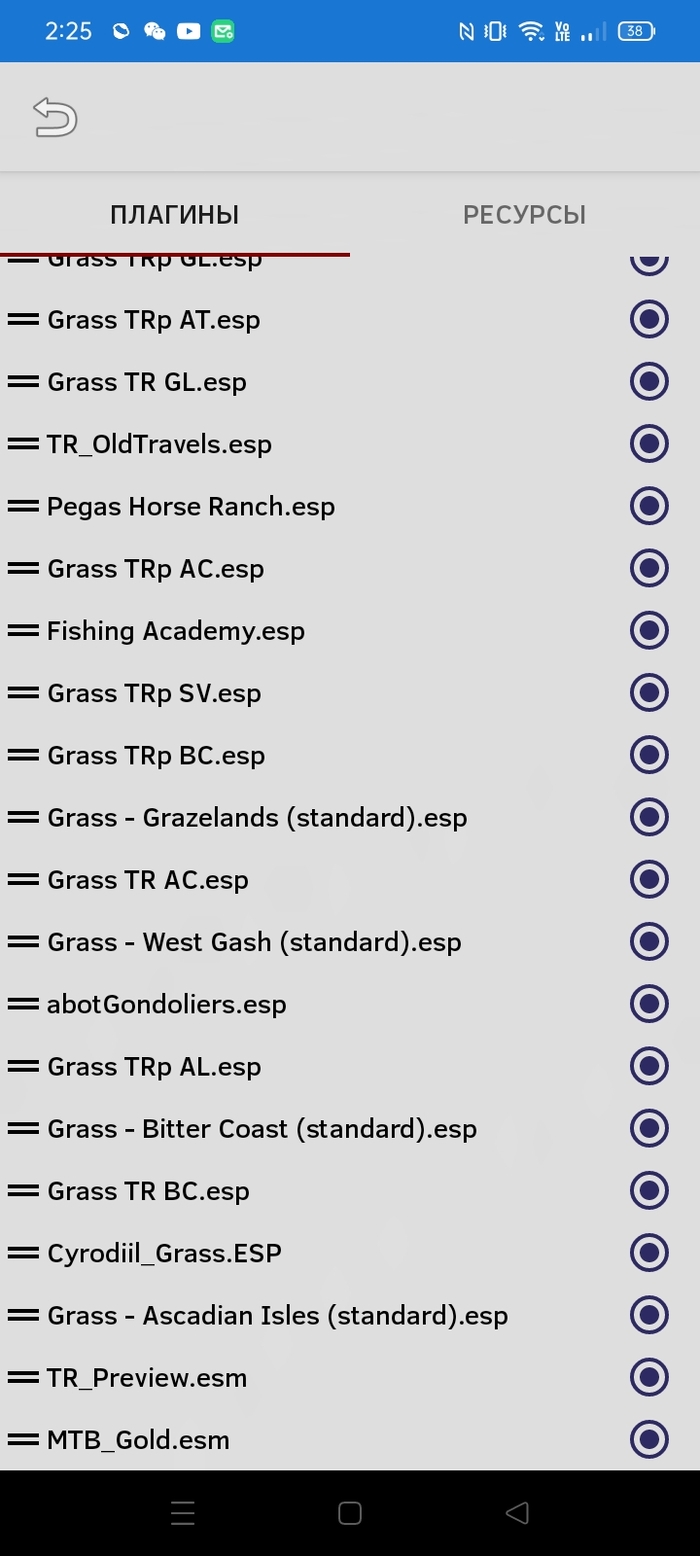Open the recent apps menu button
This screenshot has height=1556, width=700.
(x=182, y=1513)
